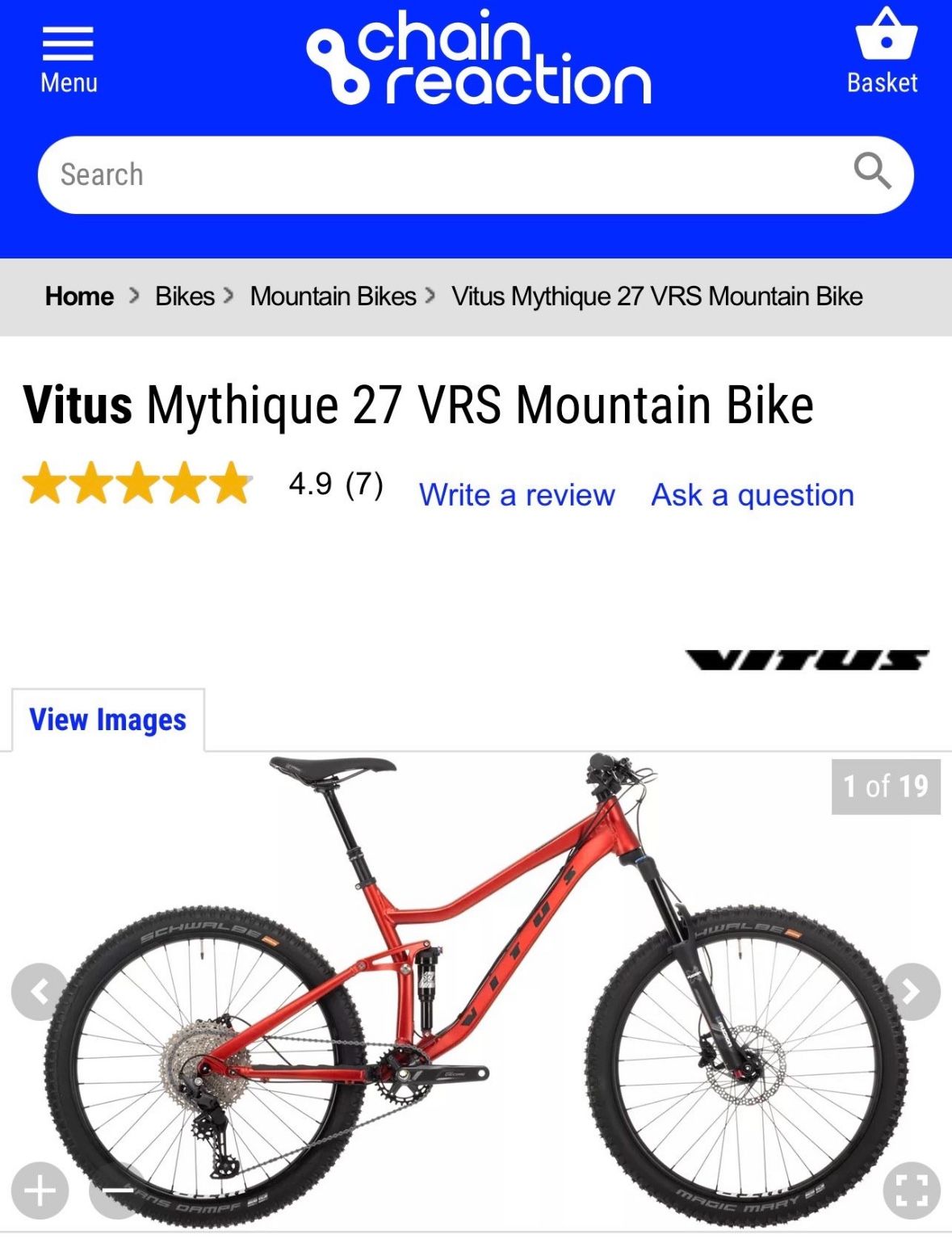Click Ask a question
The image size is (952, 1243).
point(752,495)
